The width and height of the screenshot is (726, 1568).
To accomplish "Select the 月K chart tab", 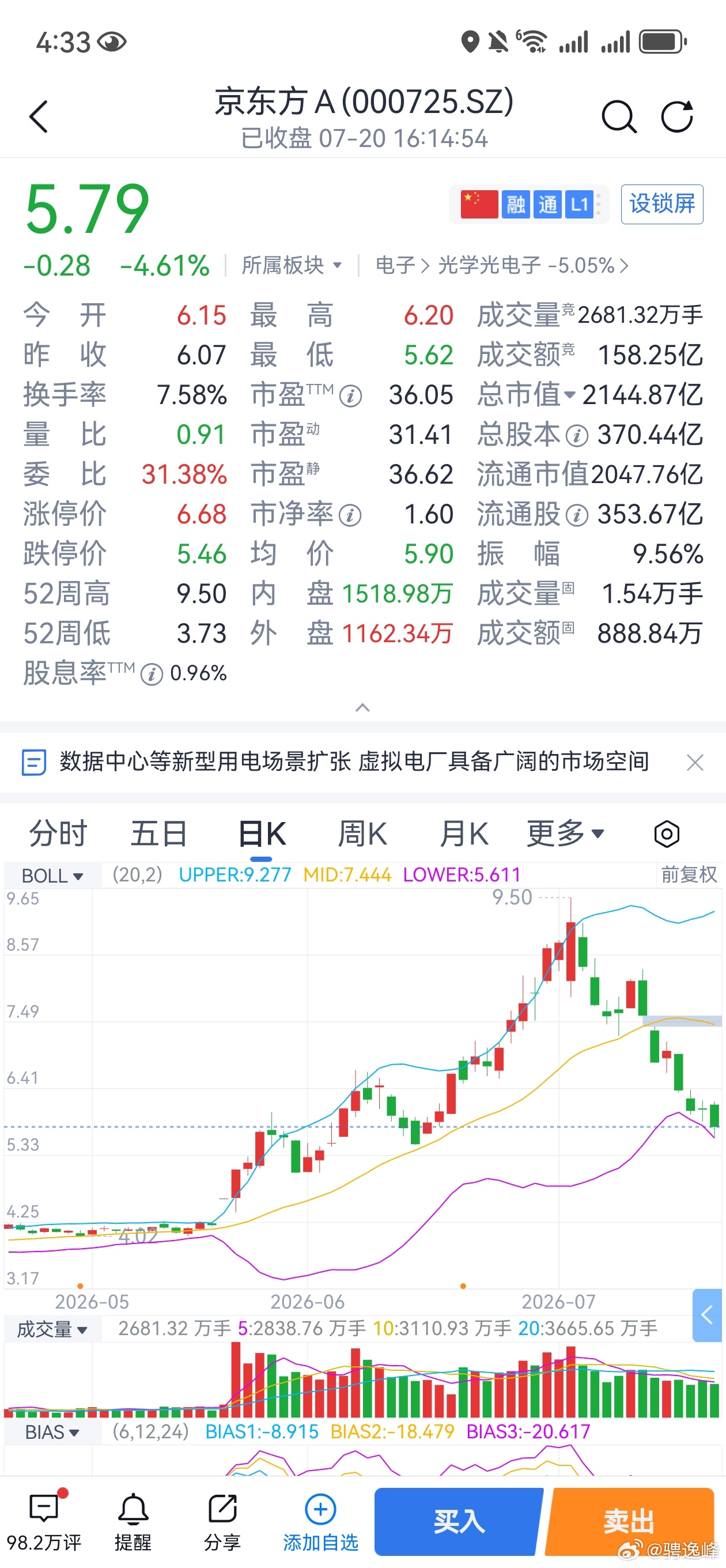I will click(464, 834).
